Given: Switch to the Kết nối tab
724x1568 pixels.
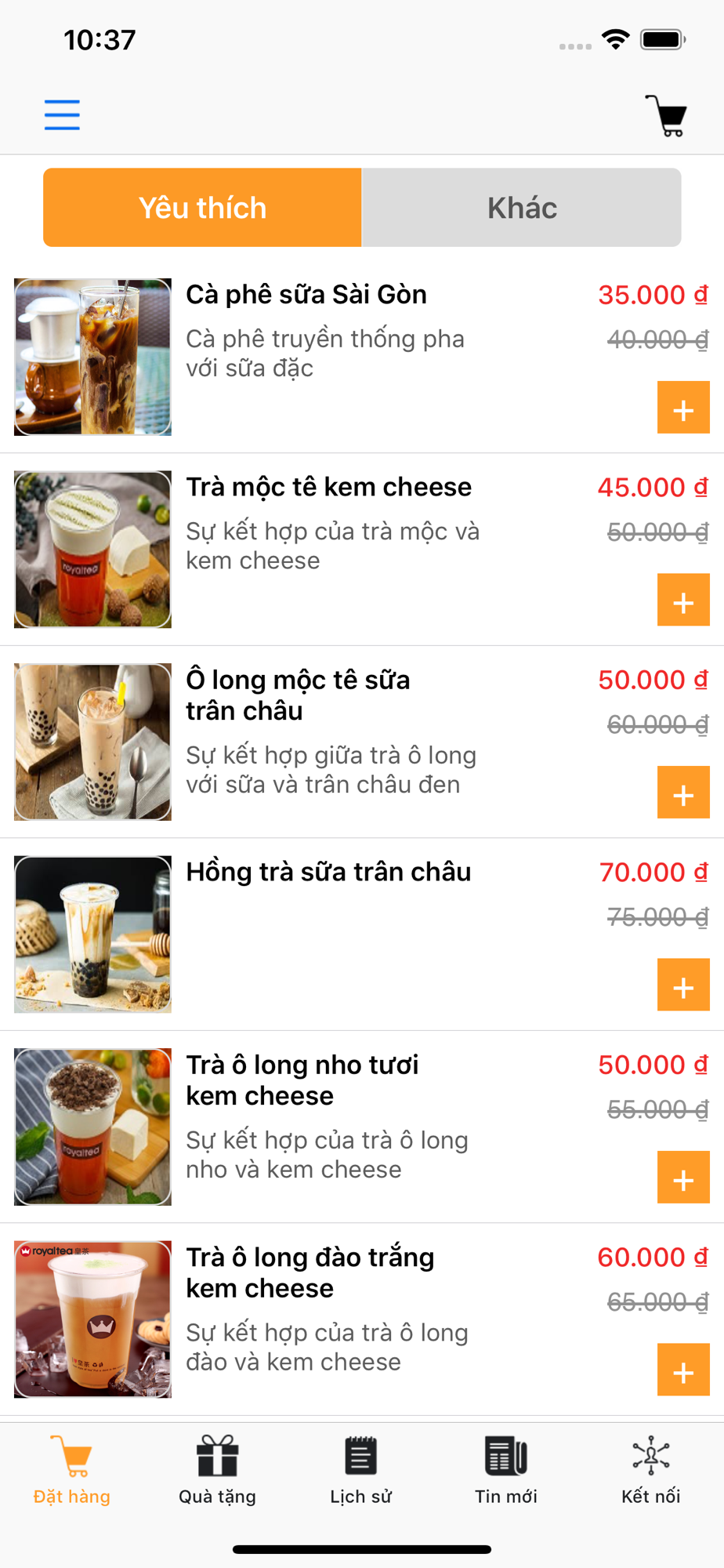Looking at the screenshot, I should [x=650, y=1471].
